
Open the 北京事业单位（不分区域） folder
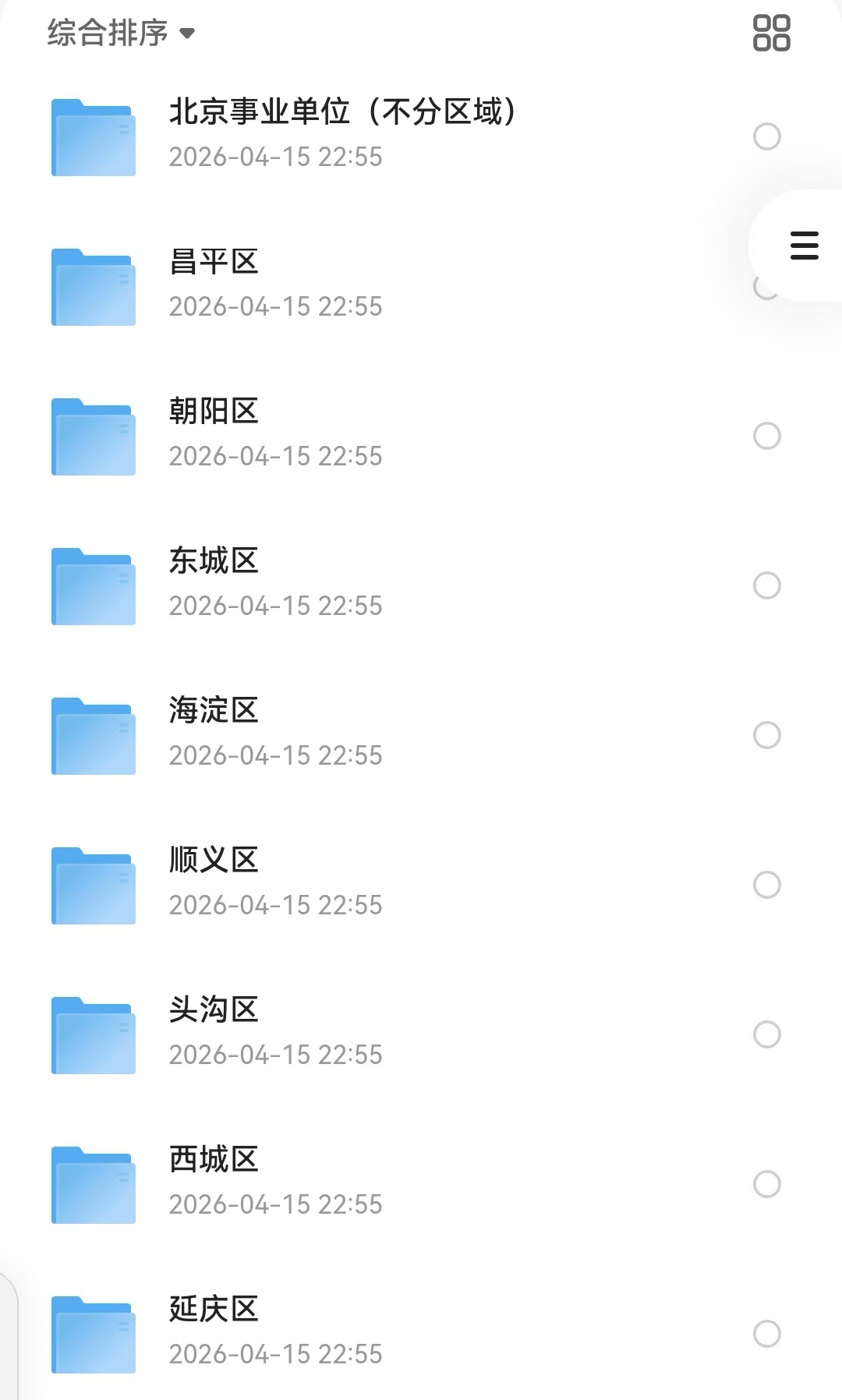pyautogui.click(x=341, y=112)
